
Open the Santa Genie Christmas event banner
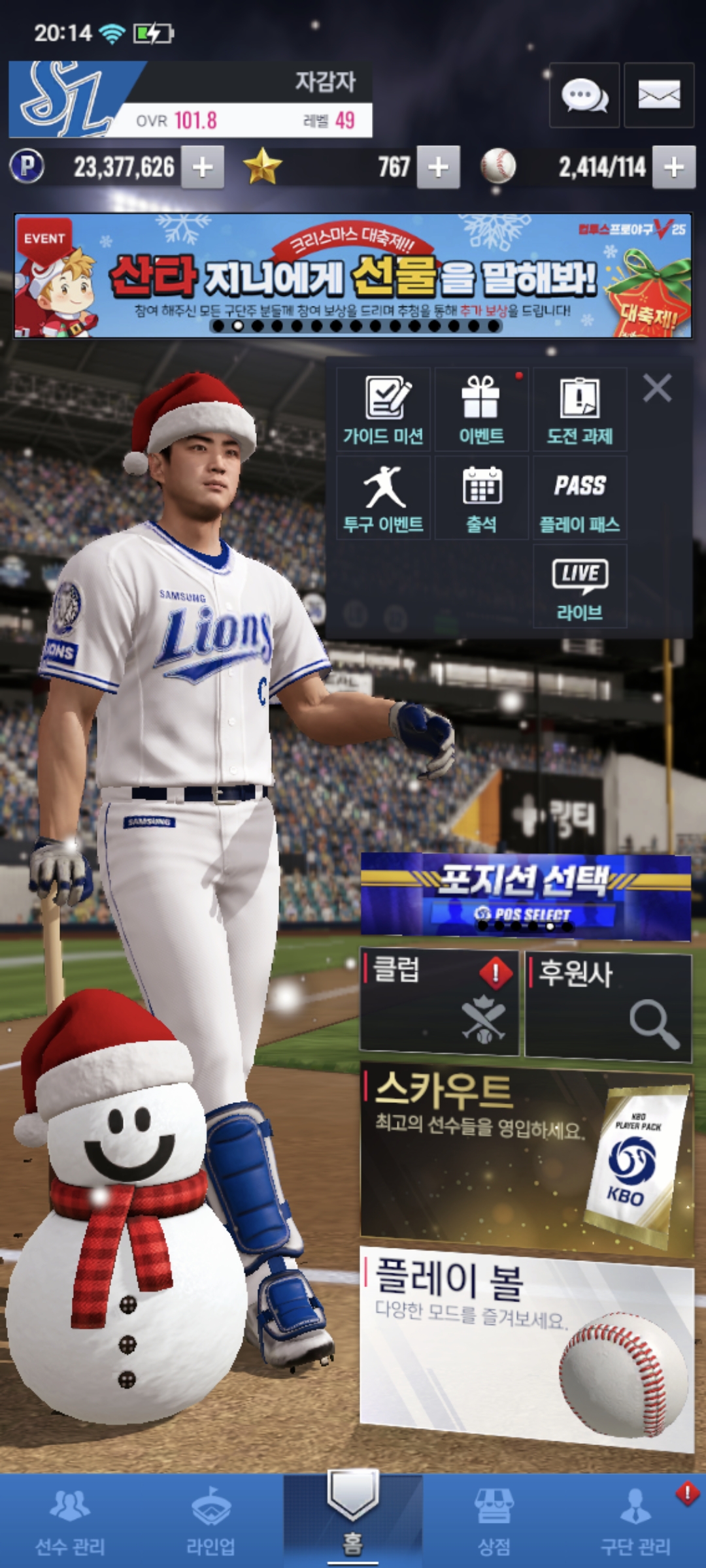pos(353,276)
